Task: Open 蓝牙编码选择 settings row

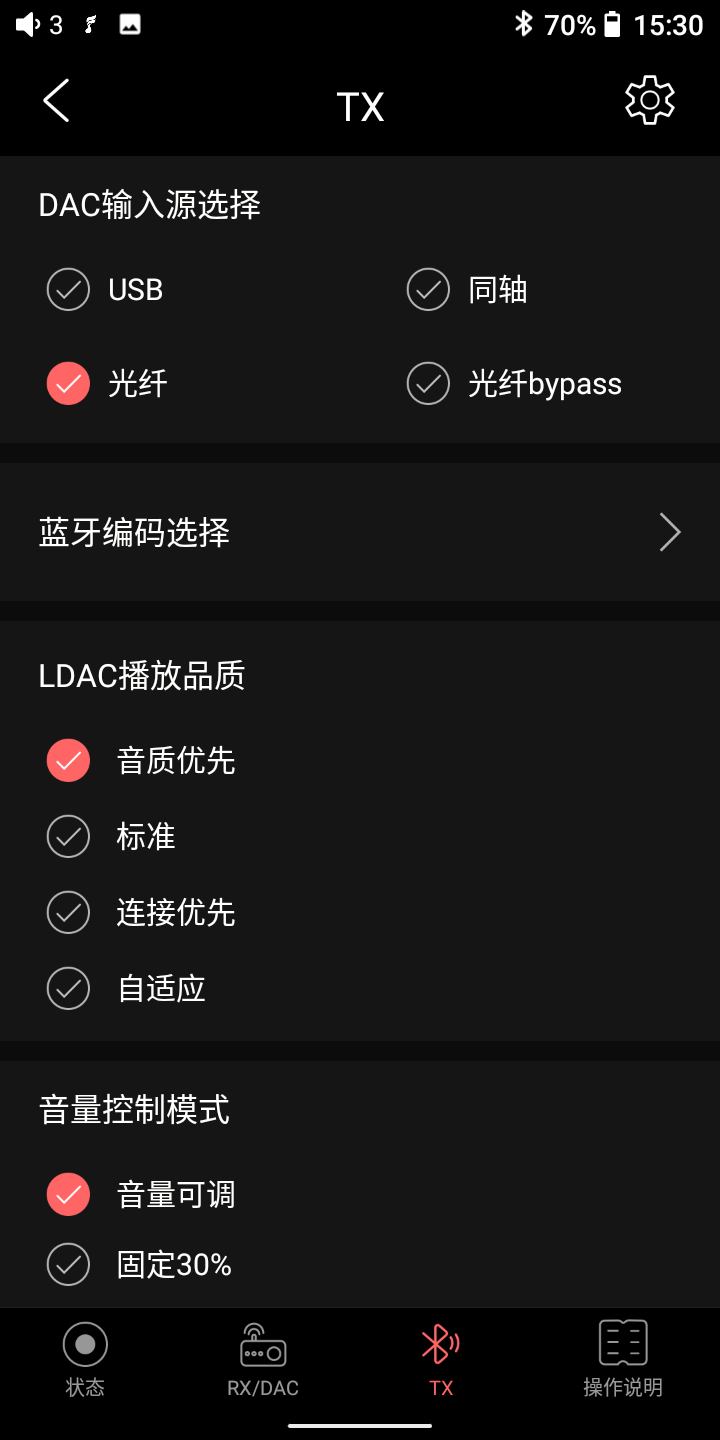Action: (360, 532)
